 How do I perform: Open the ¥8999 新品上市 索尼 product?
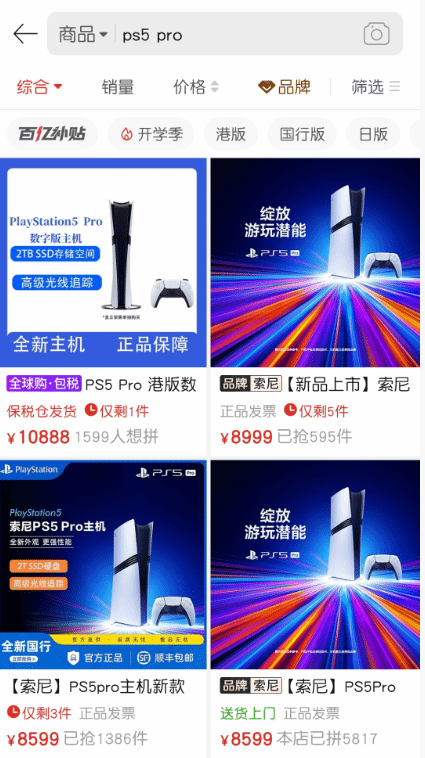315,306
